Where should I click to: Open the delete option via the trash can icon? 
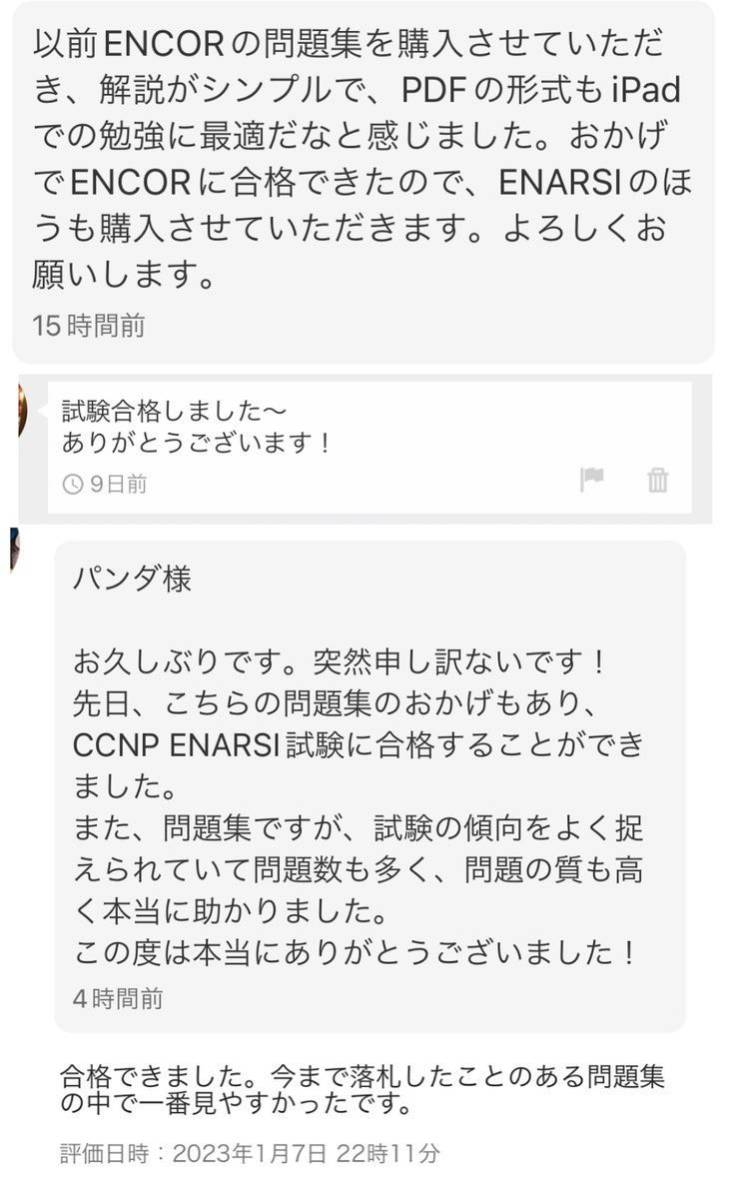(x=657, y=481)
